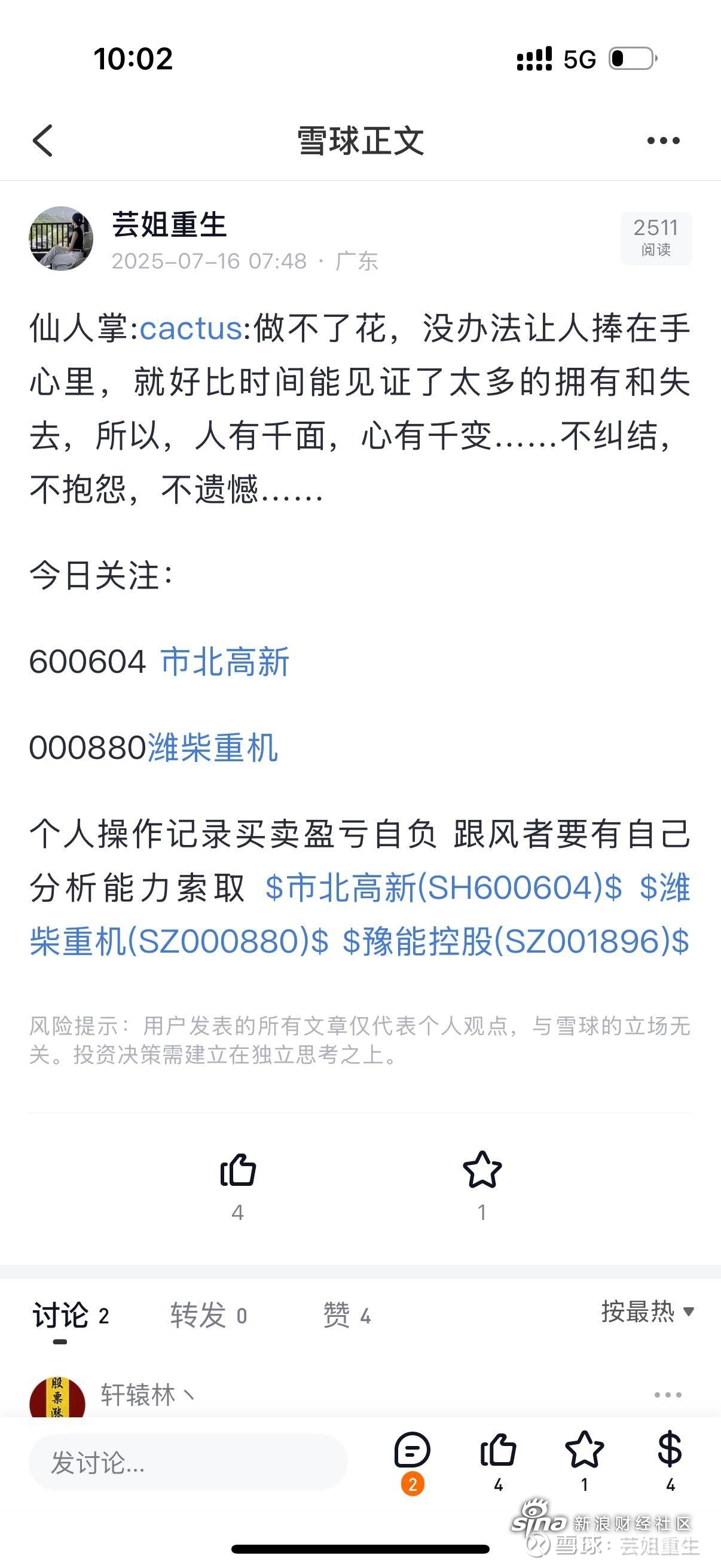The height and width of the screenshot is (1568, 721).
Task: Go back using the top-left arrow
Action: [42, 141]
